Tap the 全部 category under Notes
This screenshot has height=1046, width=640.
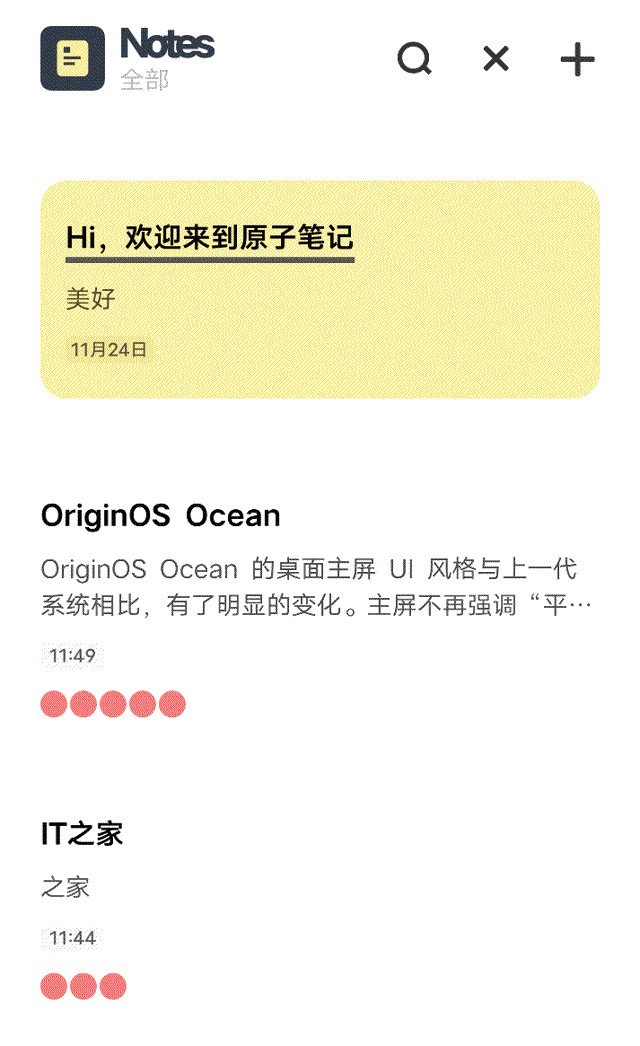coord(144,80)
